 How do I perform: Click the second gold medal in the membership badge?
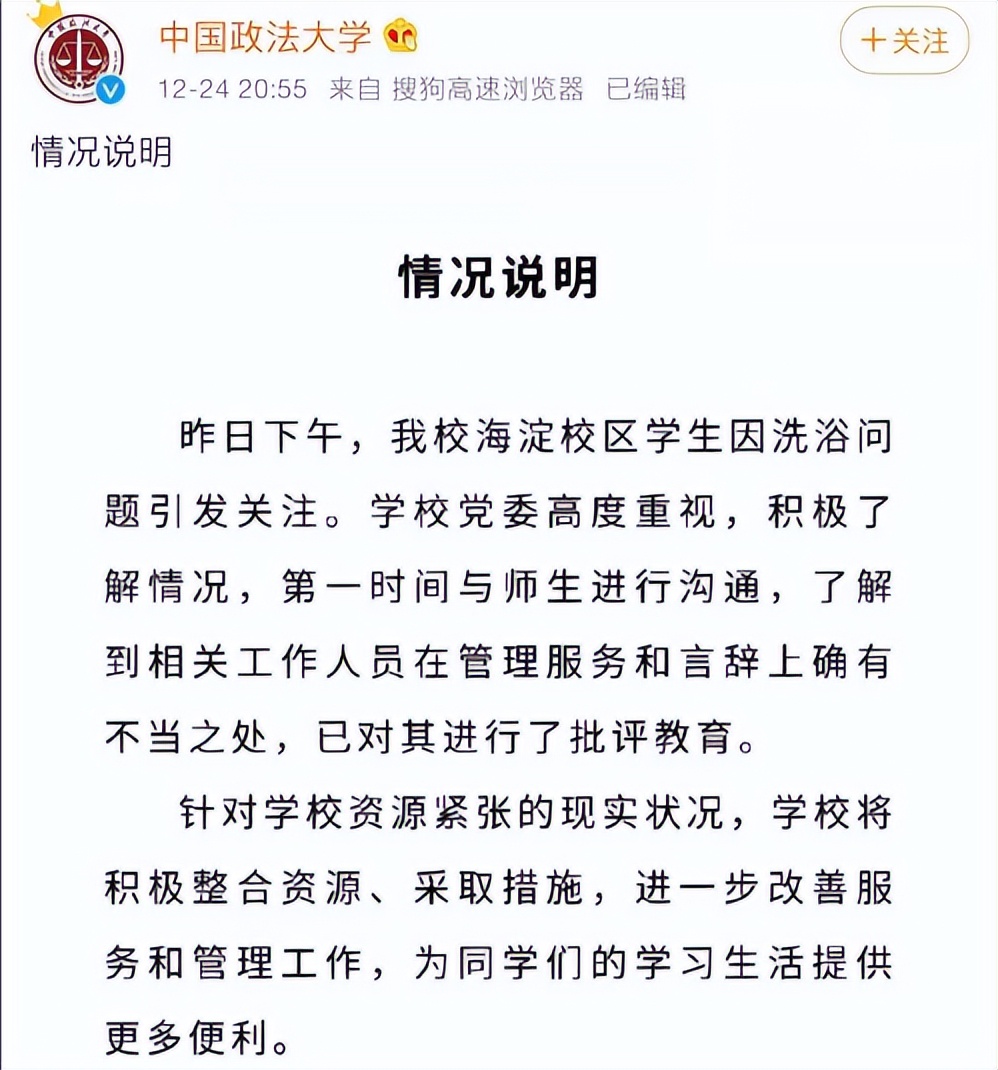point(408,37)
